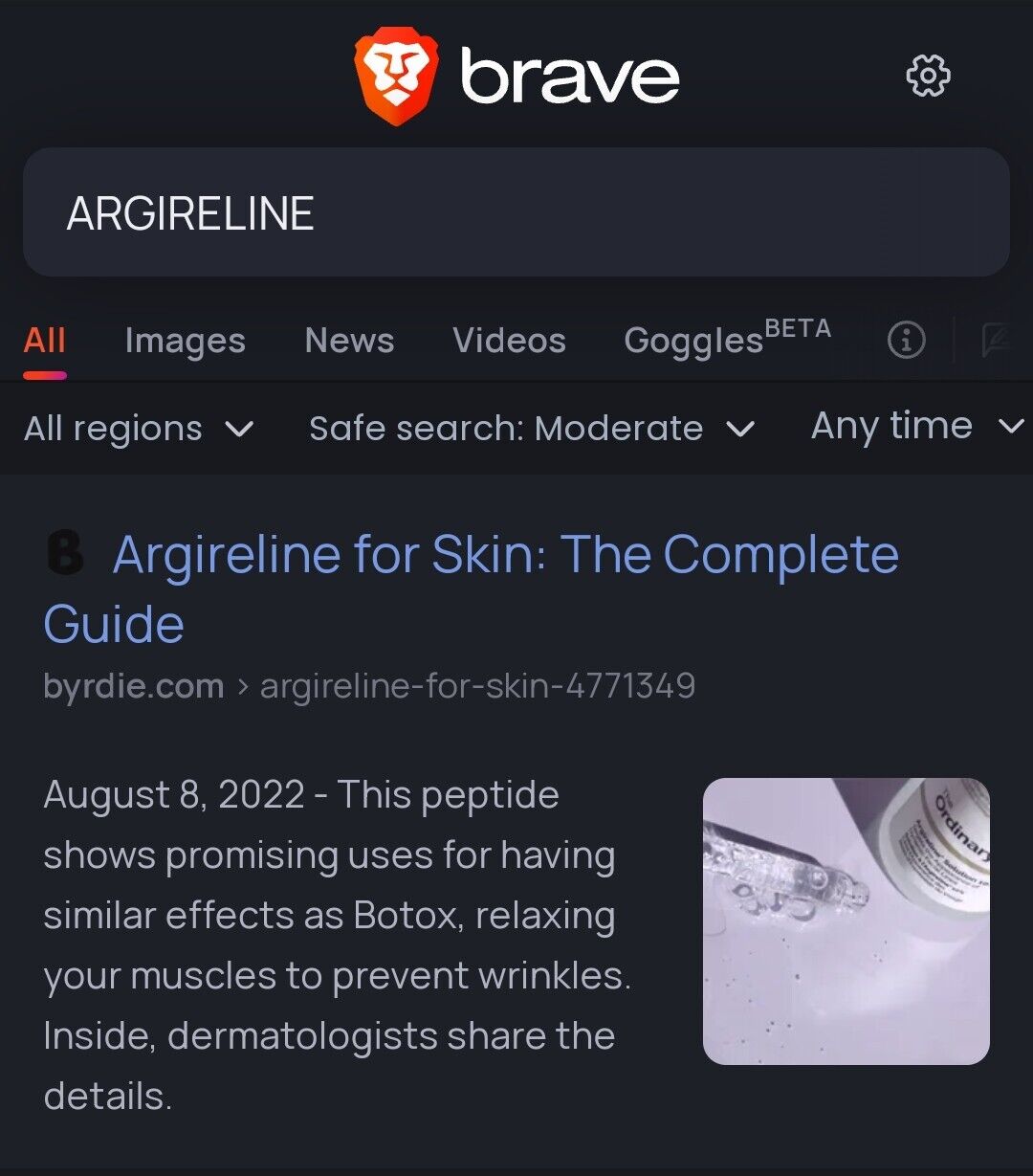Open the info circle icon

906,340
